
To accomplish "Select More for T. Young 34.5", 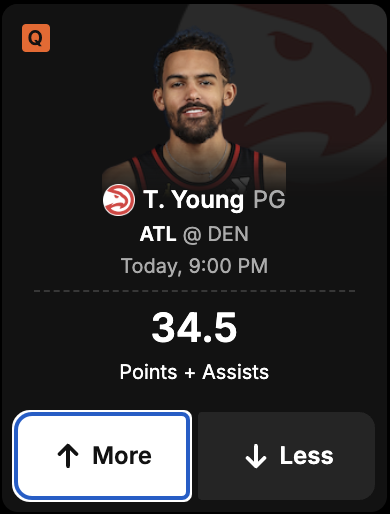I will pos(102,456).
